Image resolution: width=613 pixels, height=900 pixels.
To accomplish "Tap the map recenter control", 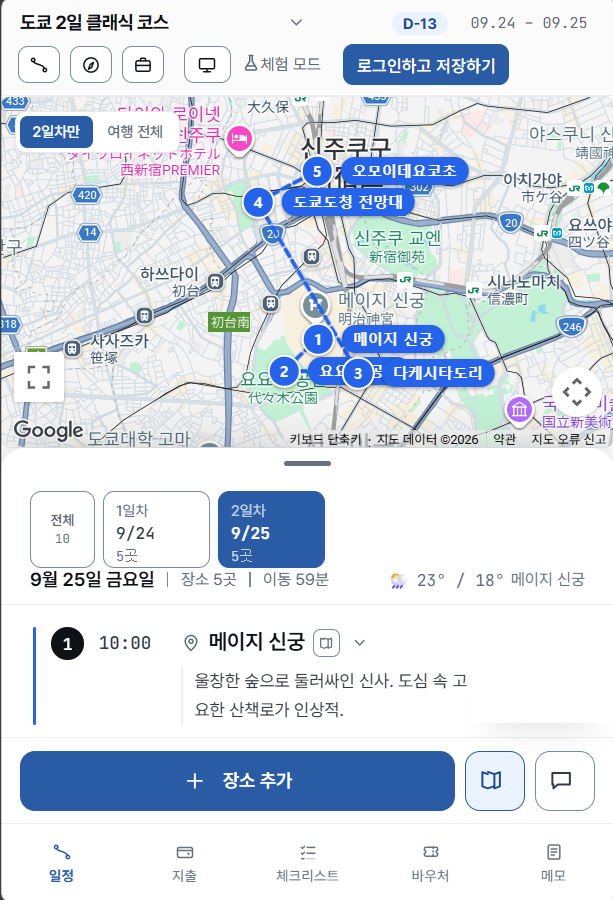I will (x=577, y=392).
